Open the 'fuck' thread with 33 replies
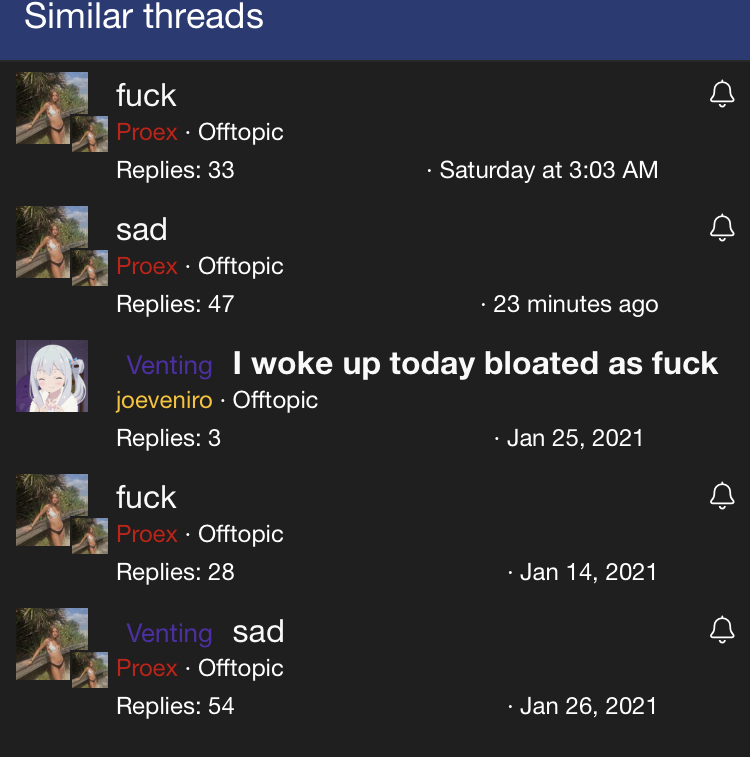This screenshot has width=750, height=757. pos(146,95)
